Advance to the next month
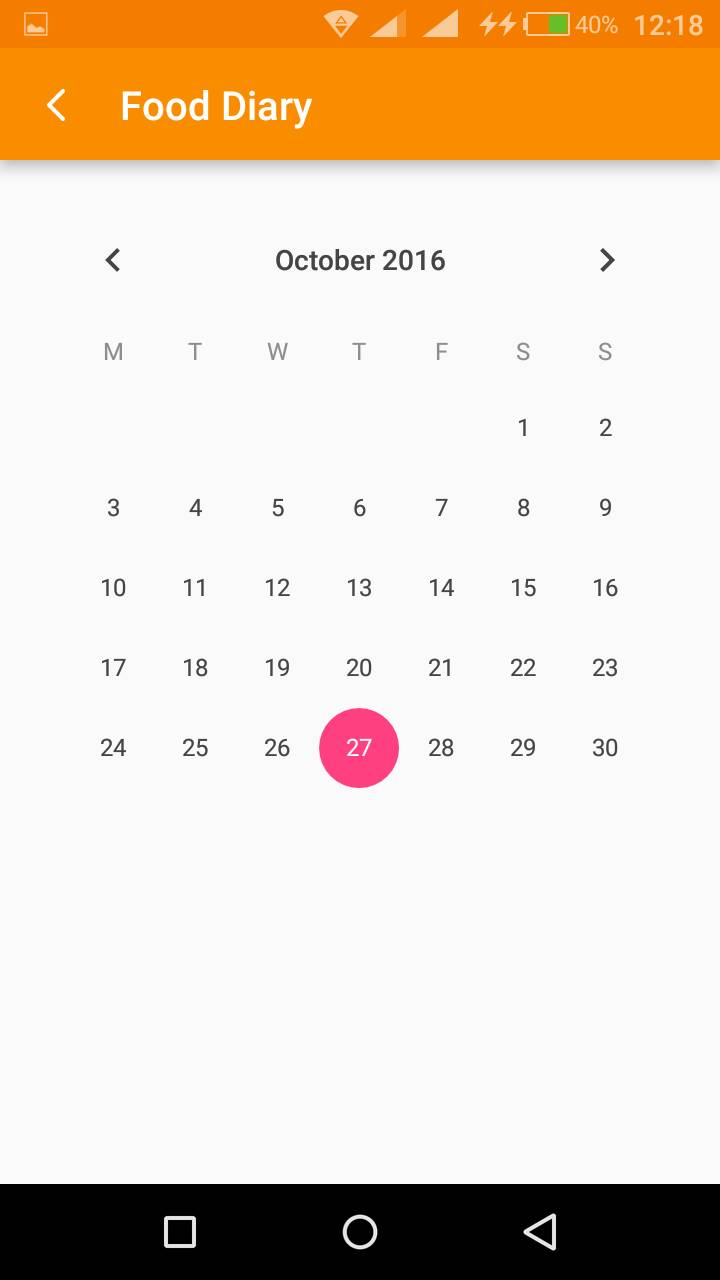 pos(606,260)
